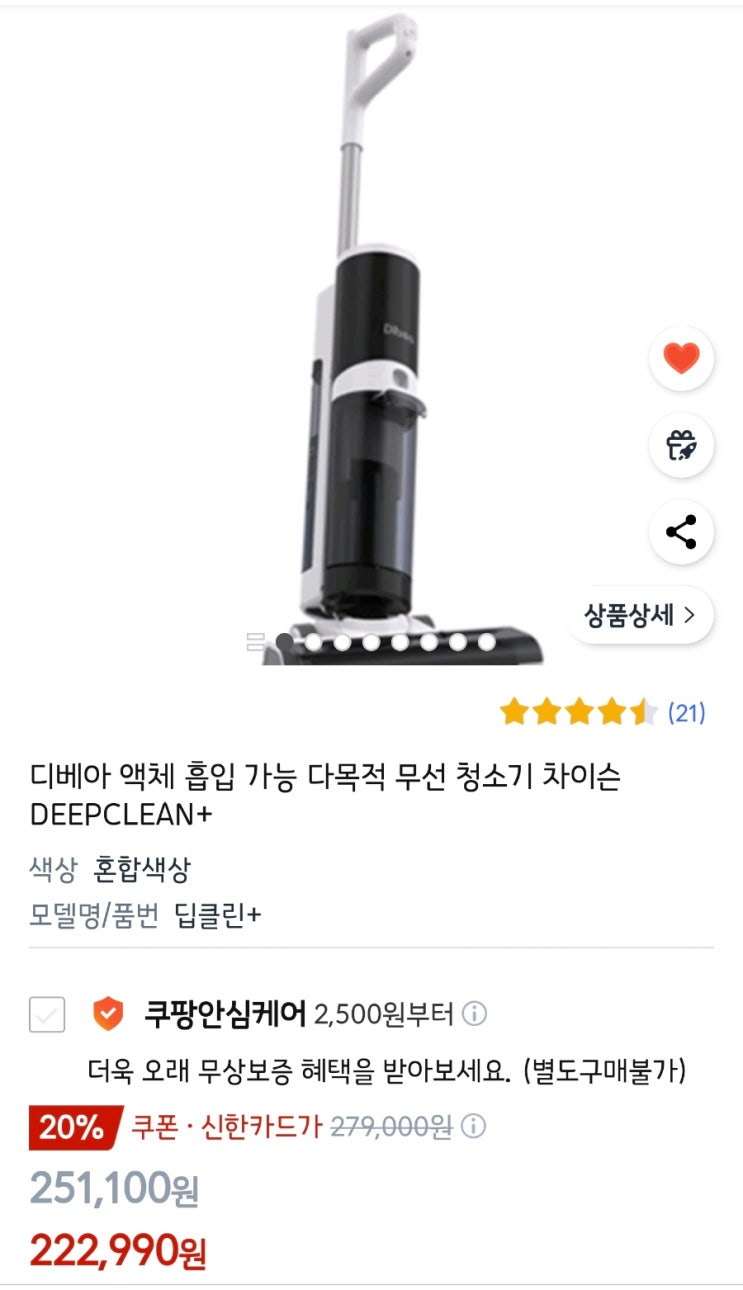
Task: Open info icon beside 279,000원 price
Action: (x=473, y=1127)
